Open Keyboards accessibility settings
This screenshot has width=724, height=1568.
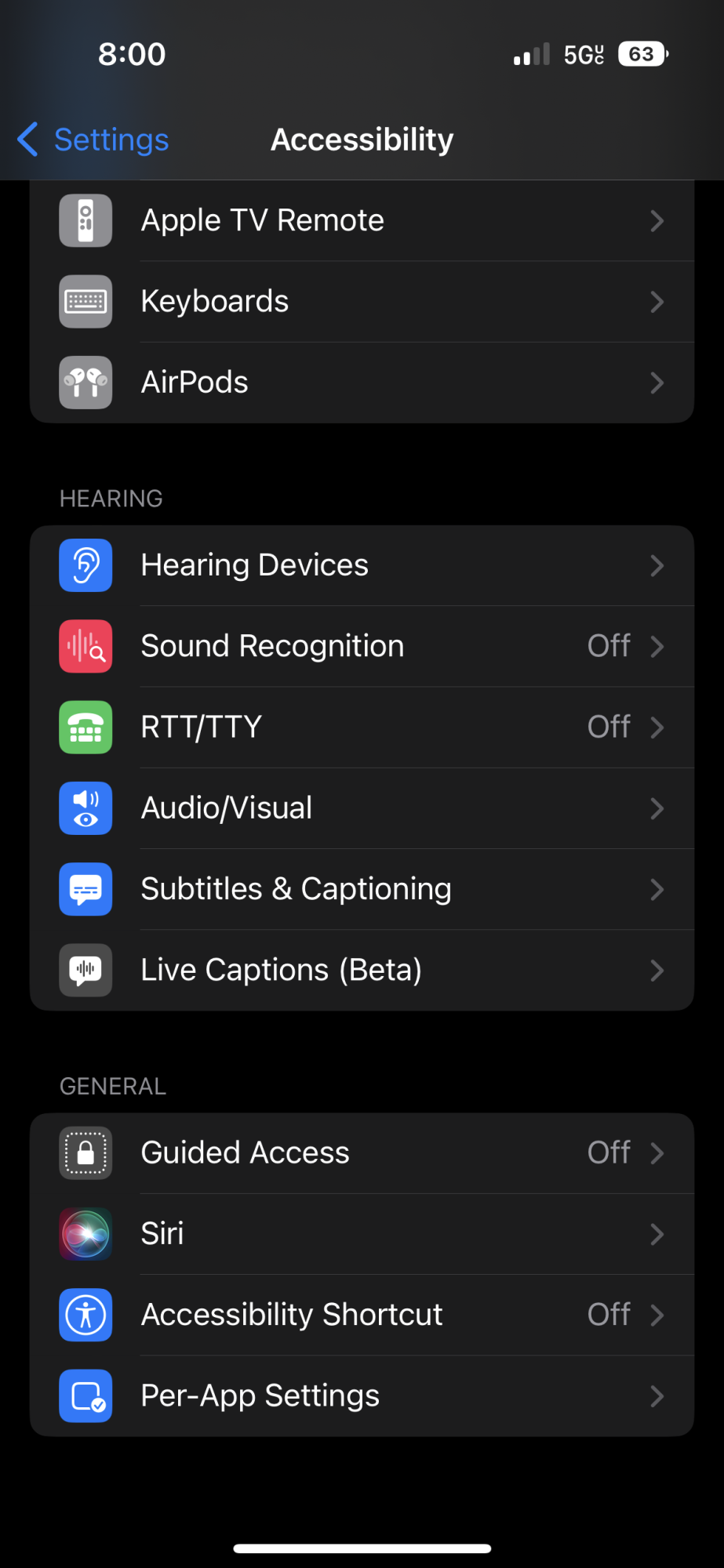(x=361, y=302)
